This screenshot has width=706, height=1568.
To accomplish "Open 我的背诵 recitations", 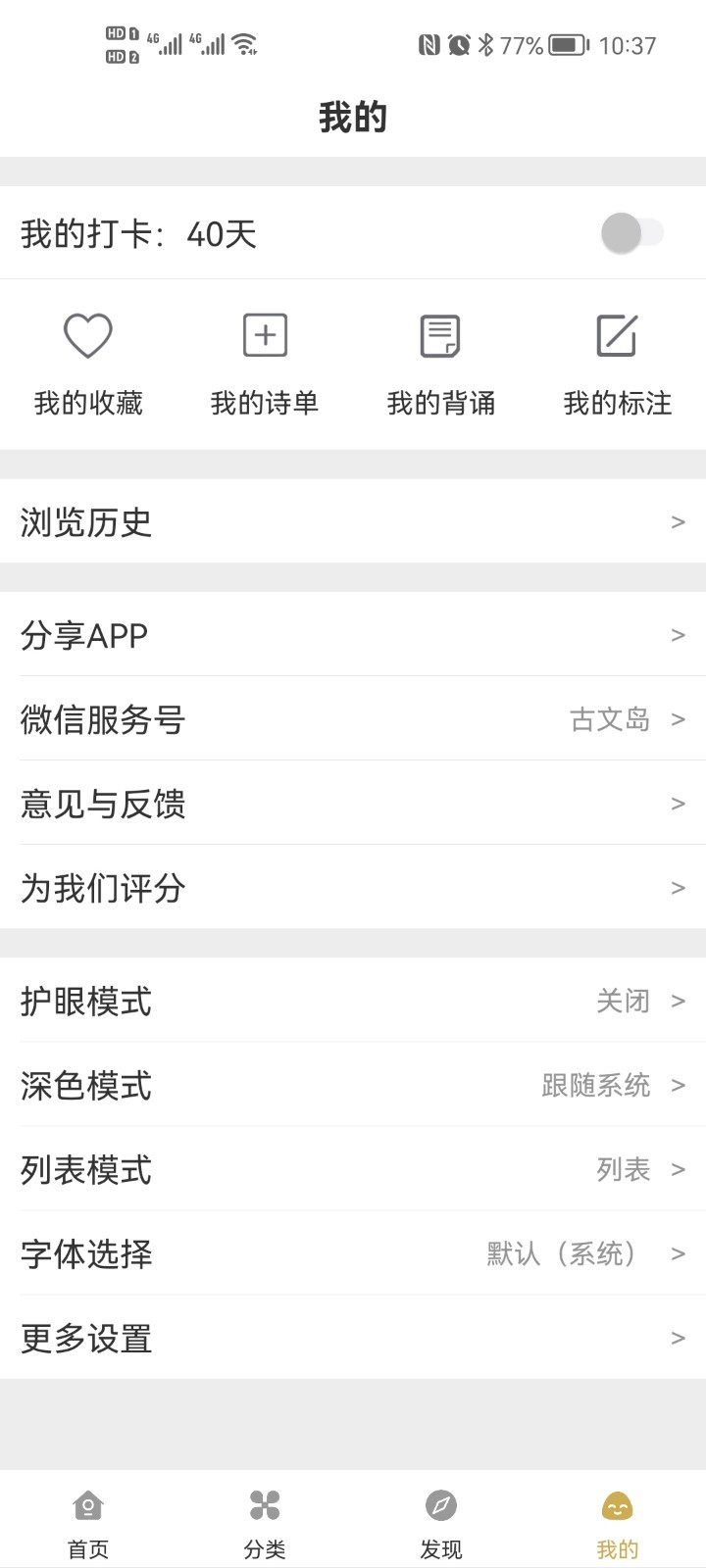I will point(441,365).
